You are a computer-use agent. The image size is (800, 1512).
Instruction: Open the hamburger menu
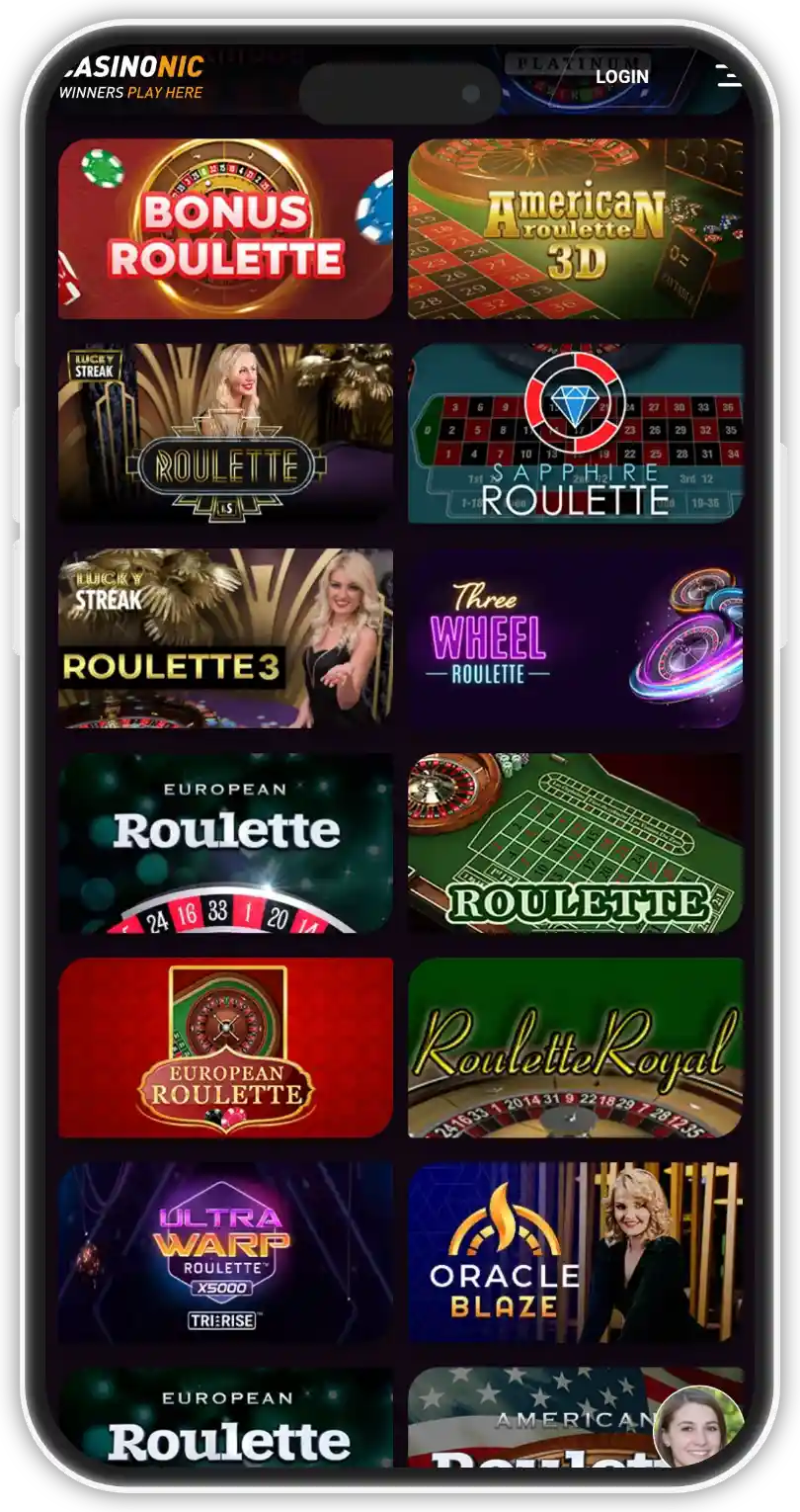click(x=729, y=75)
